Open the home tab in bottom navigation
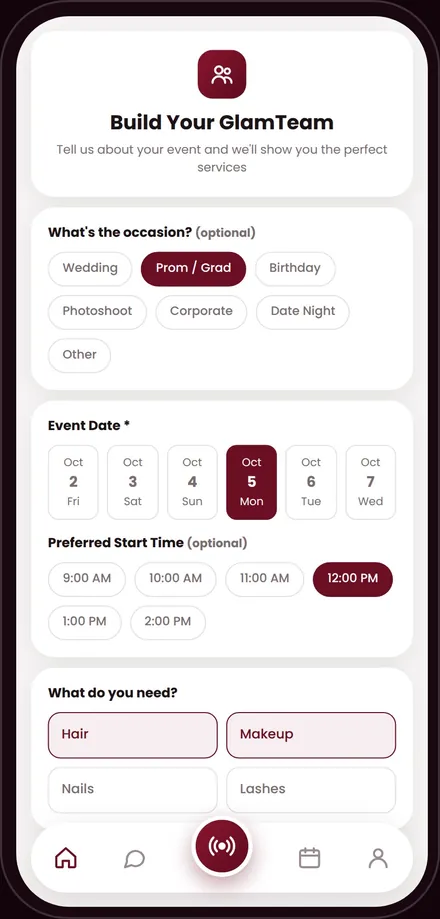 point(66,859)
